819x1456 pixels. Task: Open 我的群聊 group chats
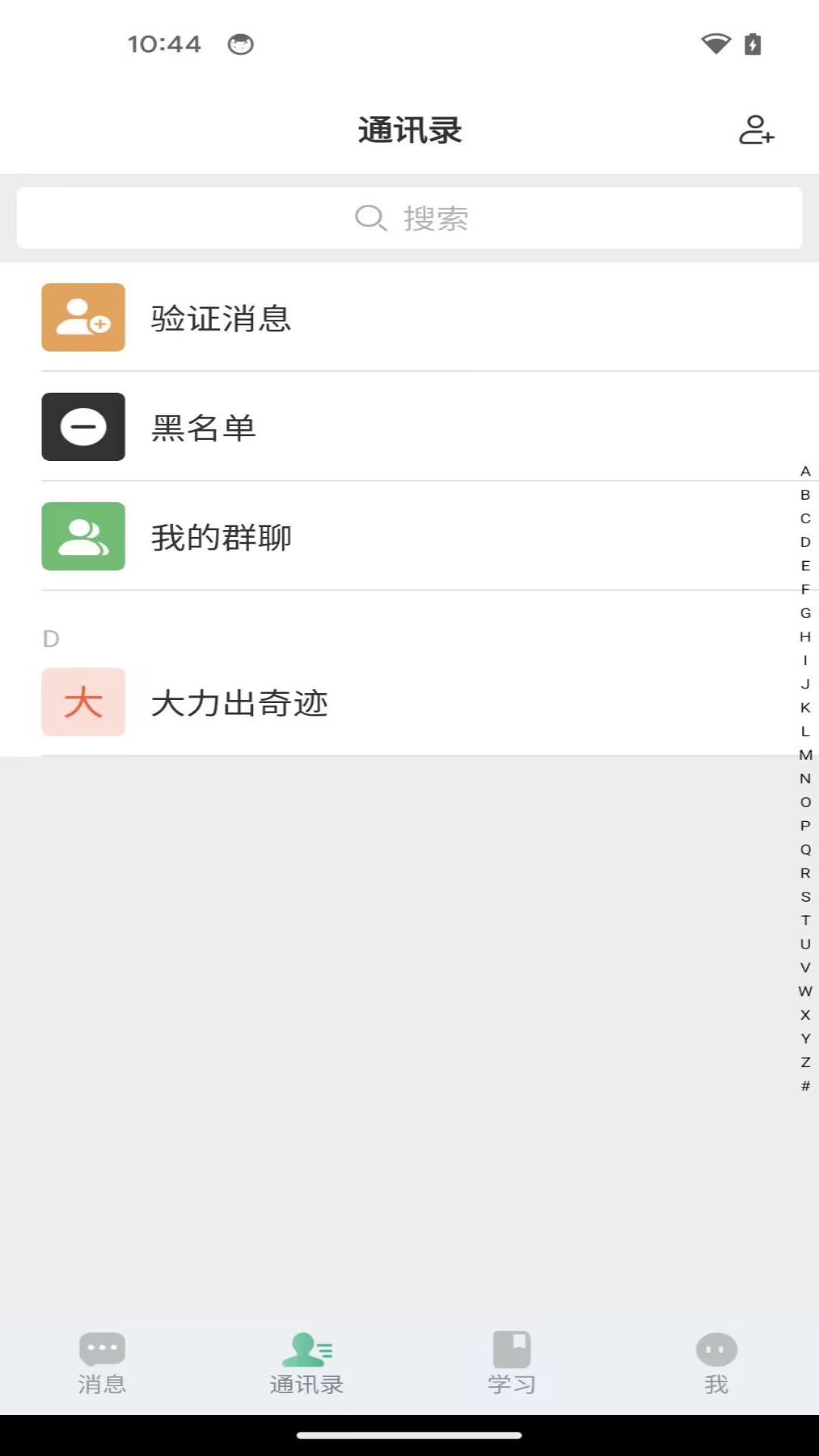221,538
